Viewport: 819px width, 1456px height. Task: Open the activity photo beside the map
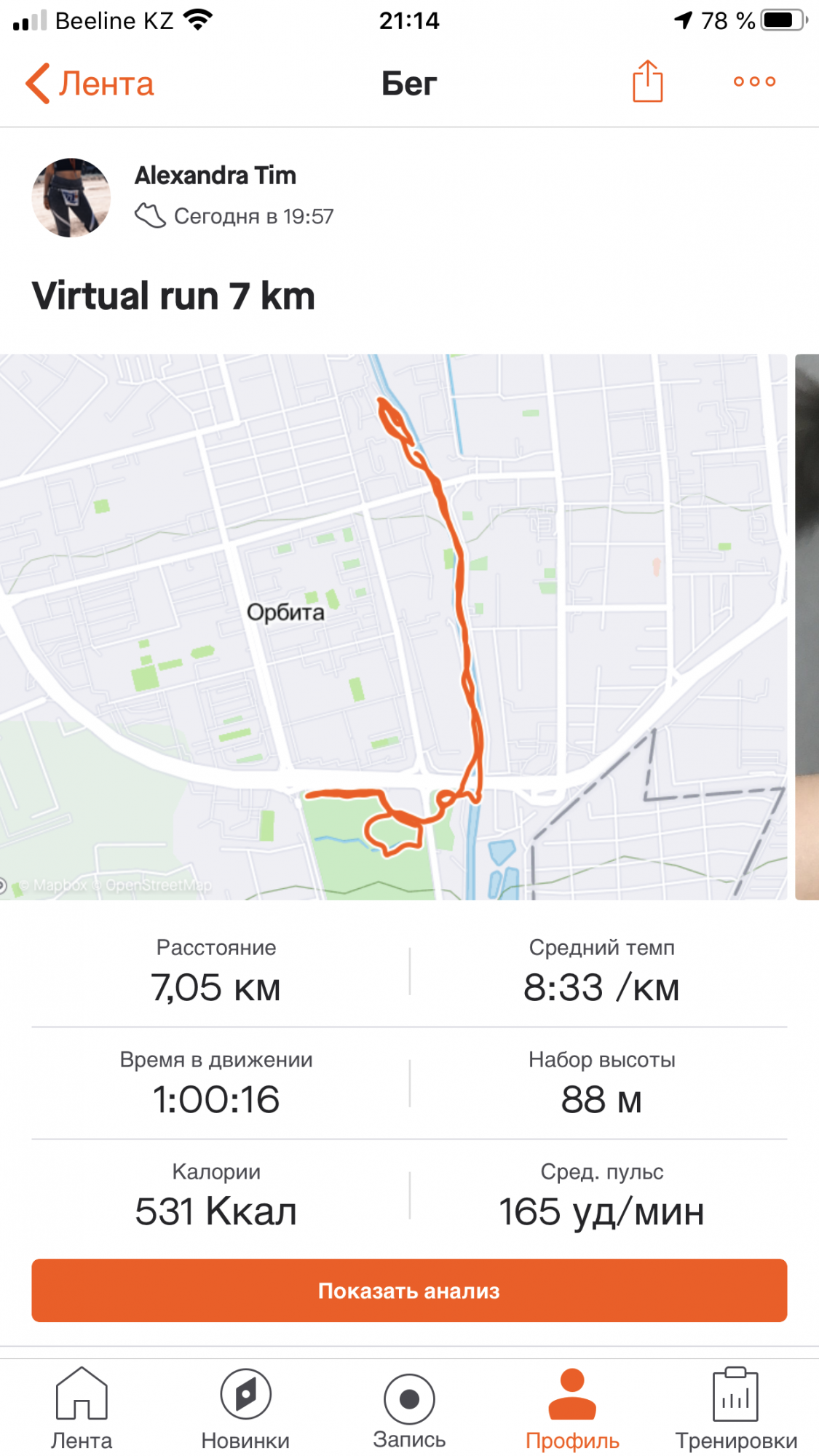click(x=807, y=626)
